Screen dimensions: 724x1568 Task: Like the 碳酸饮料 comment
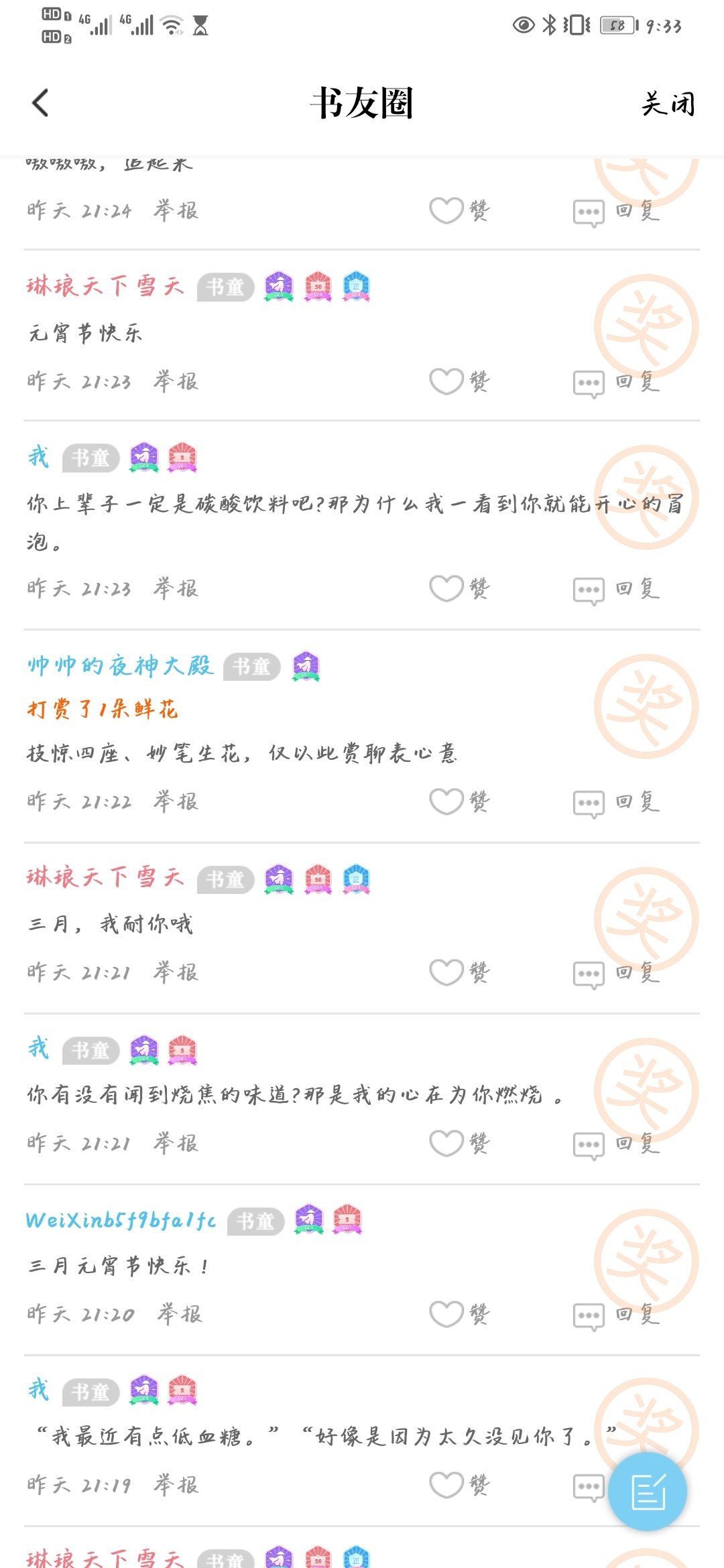click(x=460, y=588)
